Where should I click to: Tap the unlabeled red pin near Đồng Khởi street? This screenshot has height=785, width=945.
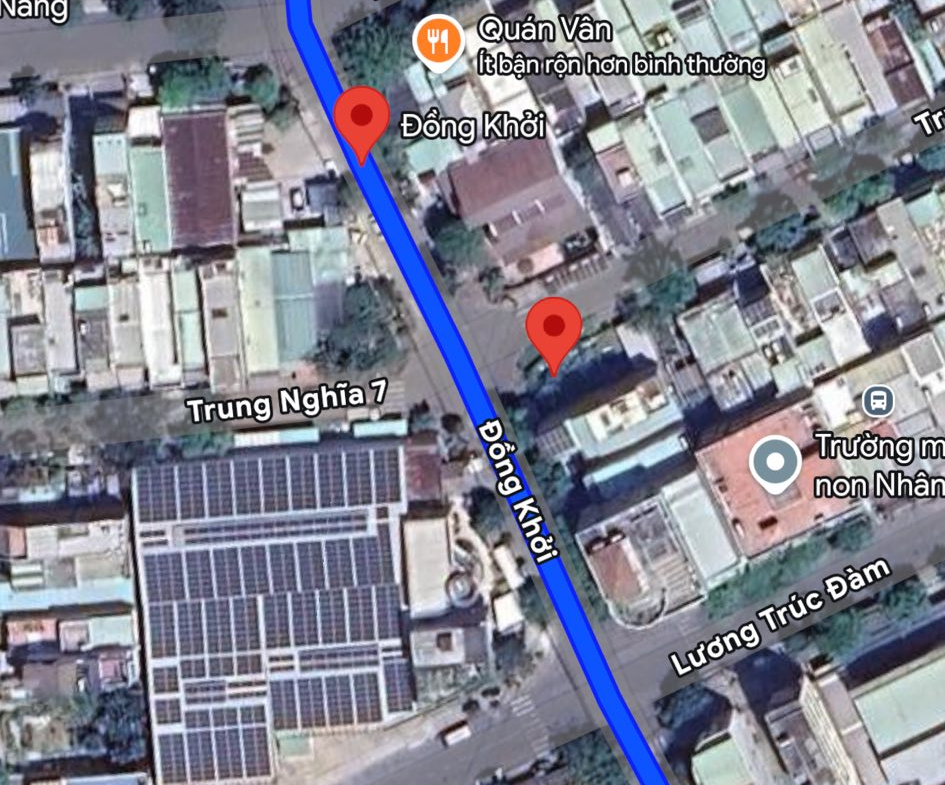(x=554, y=328)
